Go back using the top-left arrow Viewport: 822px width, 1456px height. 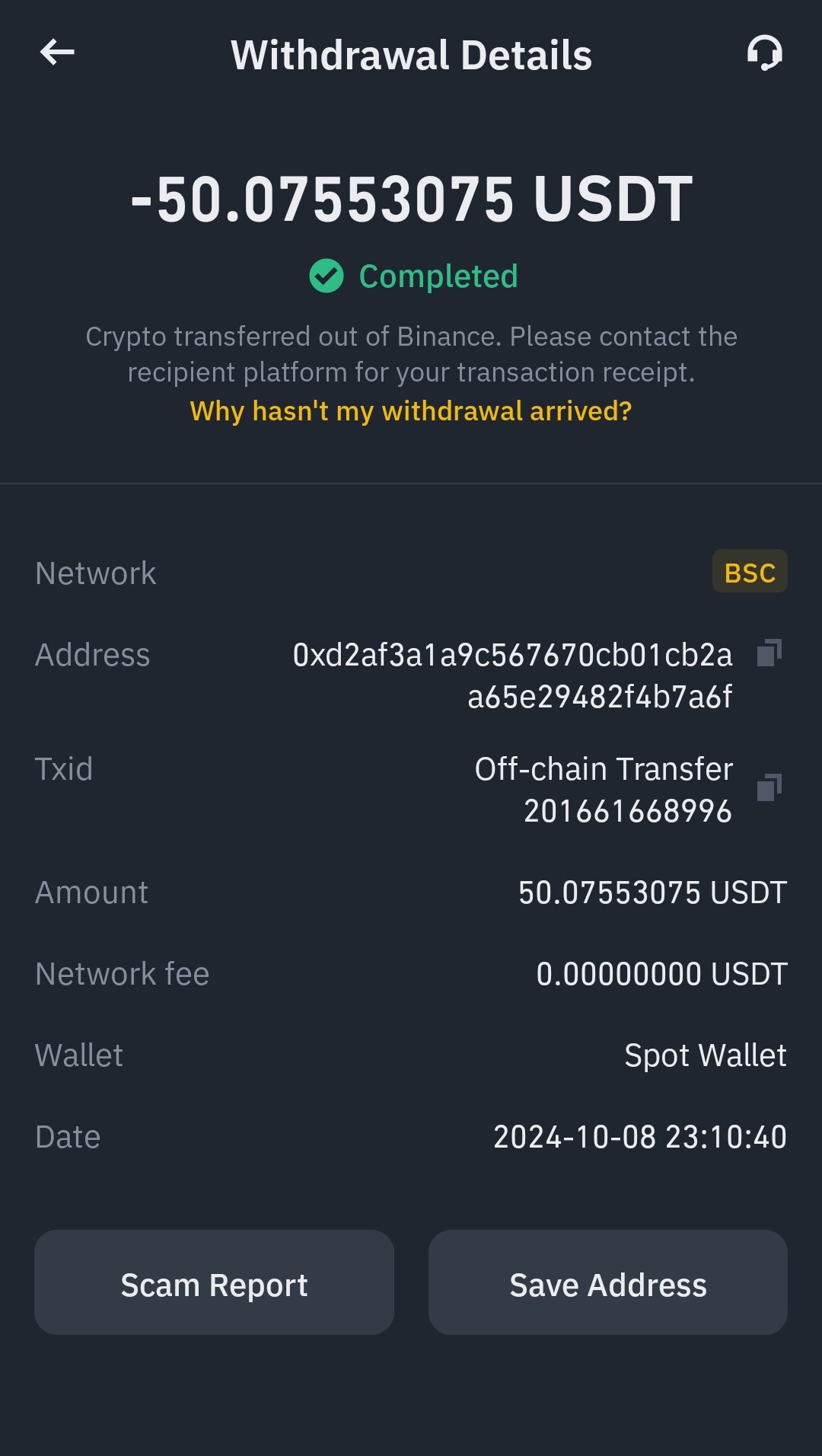[57, 53]
